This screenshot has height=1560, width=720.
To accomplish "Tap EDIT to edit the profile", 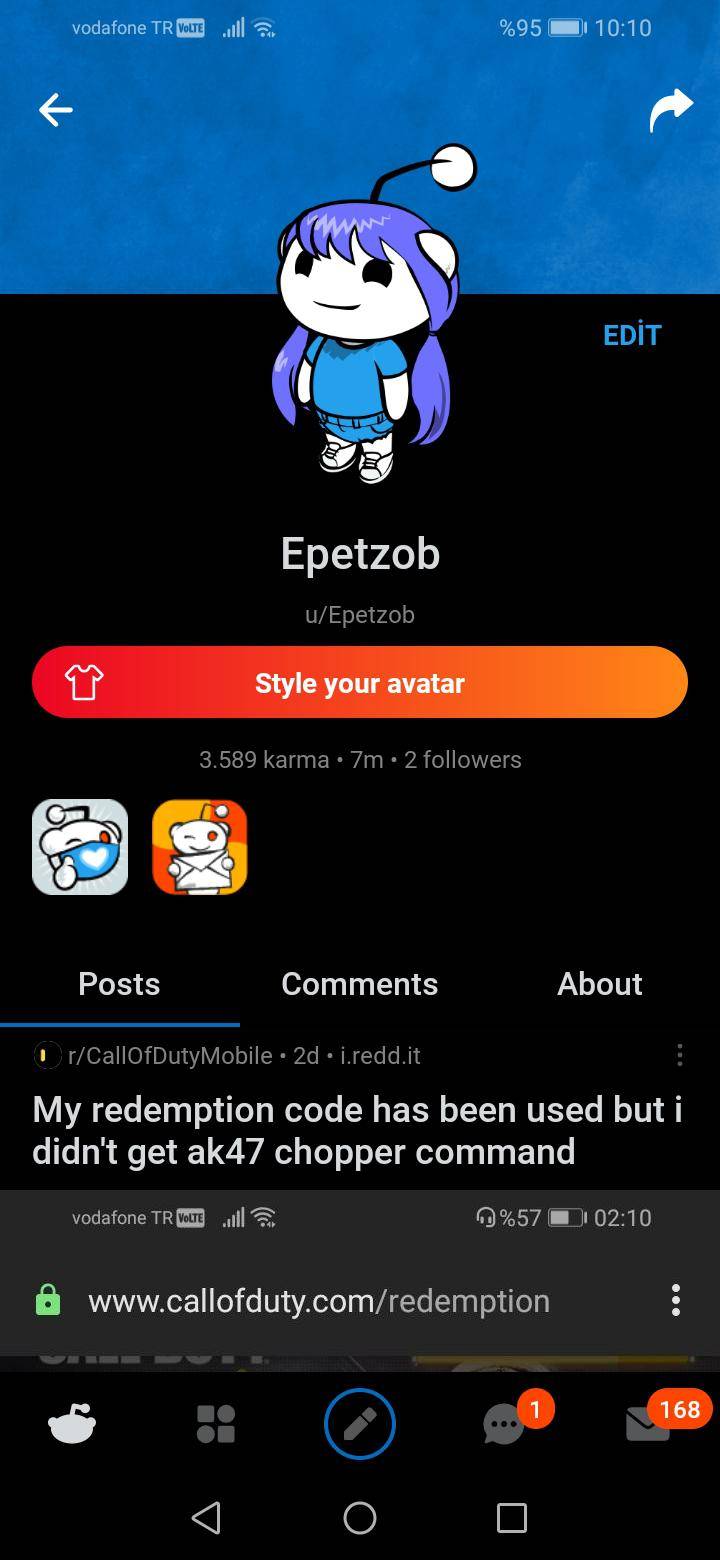I will tap(632, 335).
